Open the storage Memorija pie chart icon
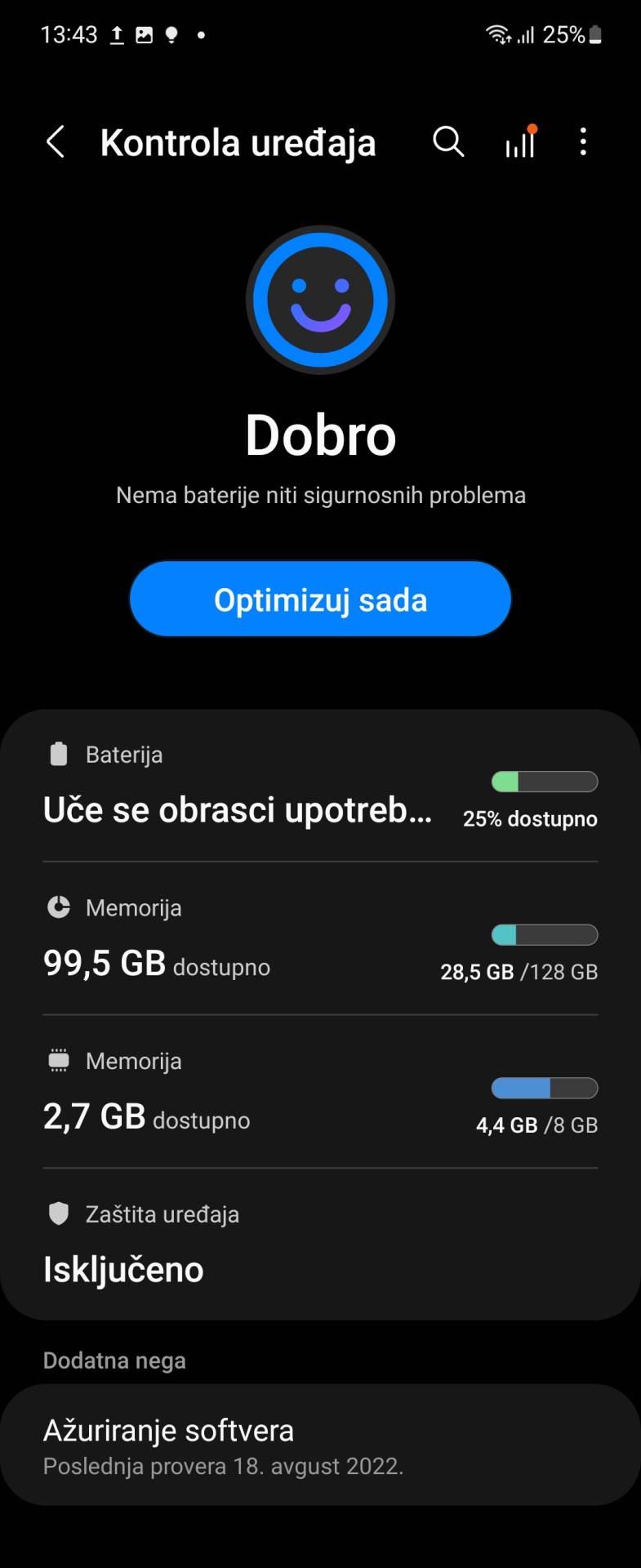 [x=57, y=906]
